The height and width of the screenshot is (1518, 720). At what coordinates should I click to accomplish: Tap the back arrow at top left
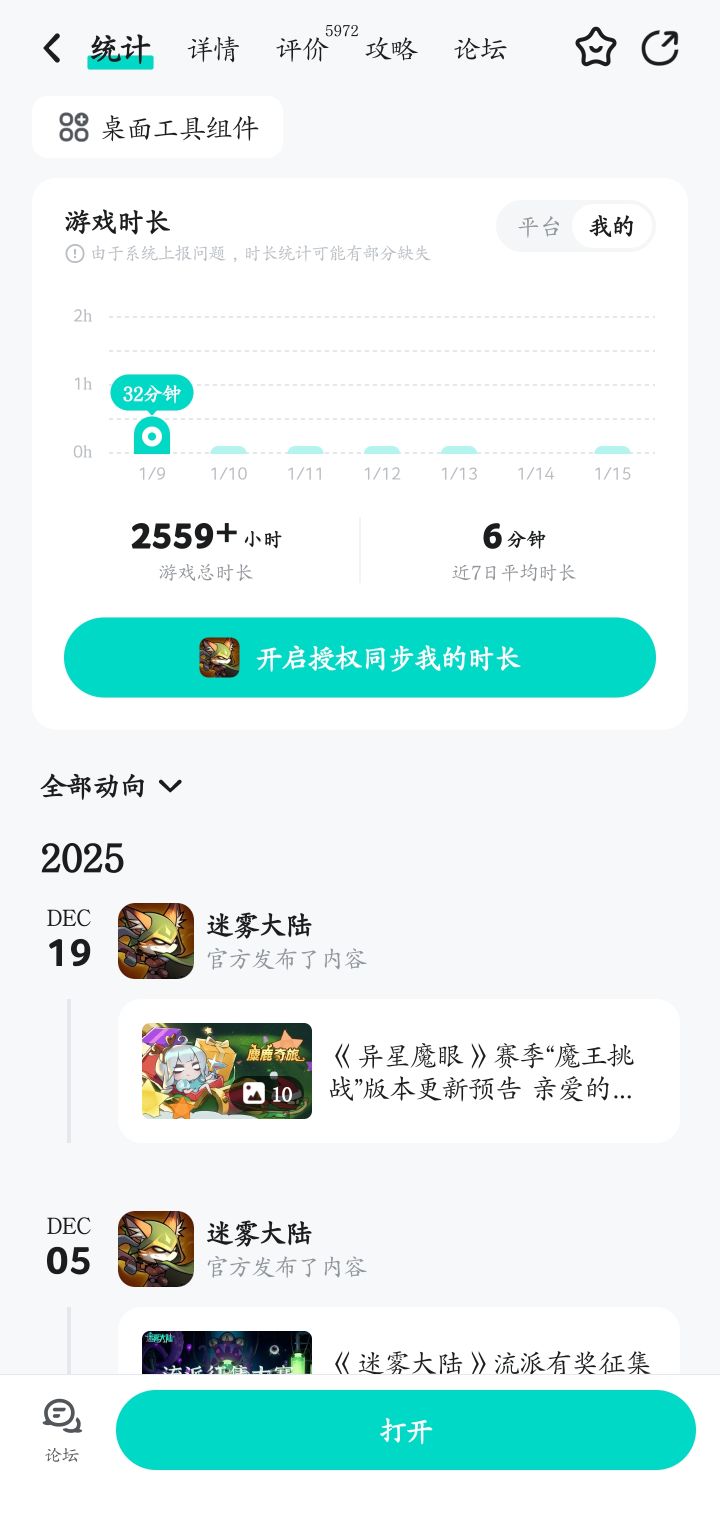[x=51, y=47]
